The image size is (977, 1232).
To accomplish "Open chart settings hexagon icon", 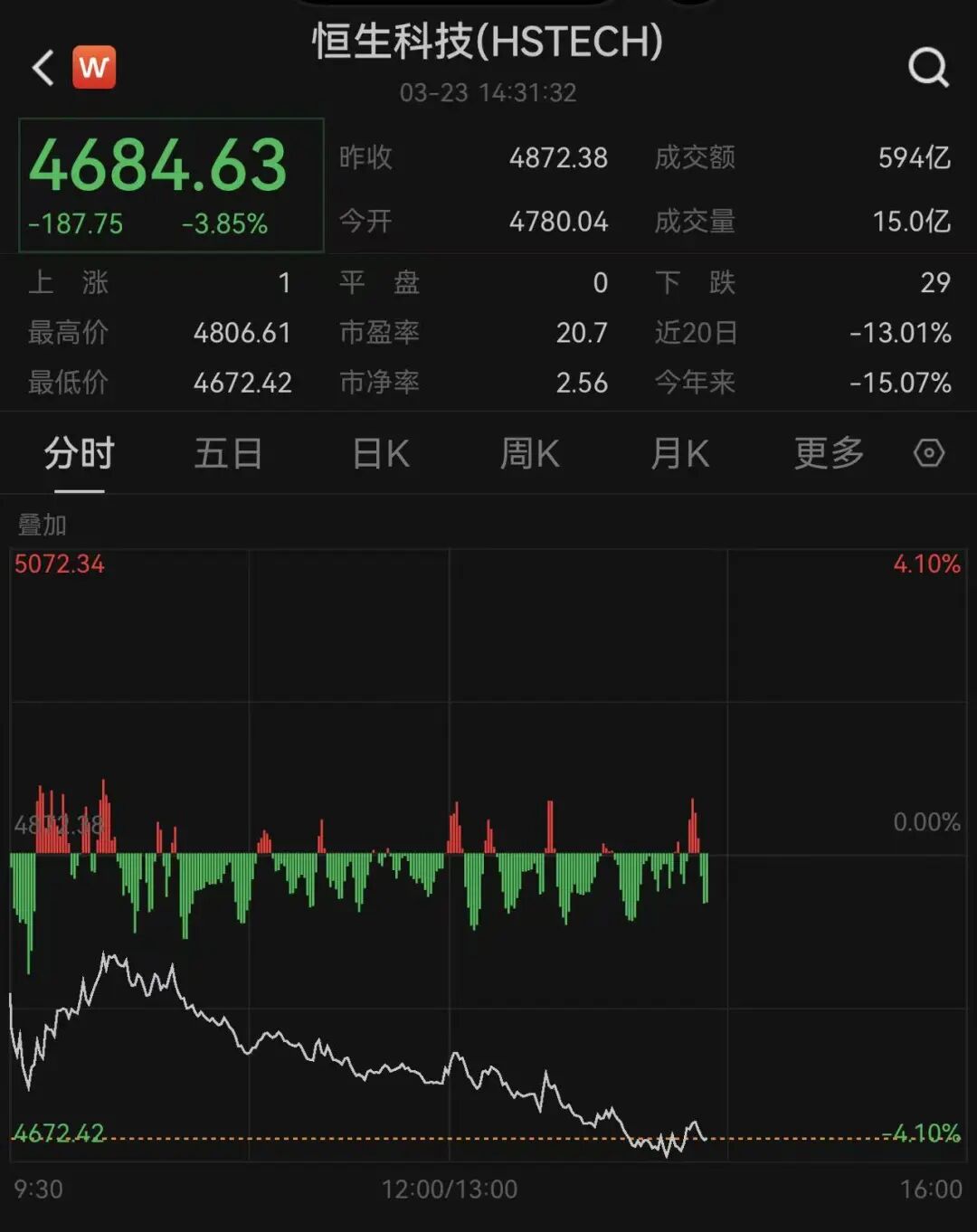I will pyautogui.click(x=929, y=453).
